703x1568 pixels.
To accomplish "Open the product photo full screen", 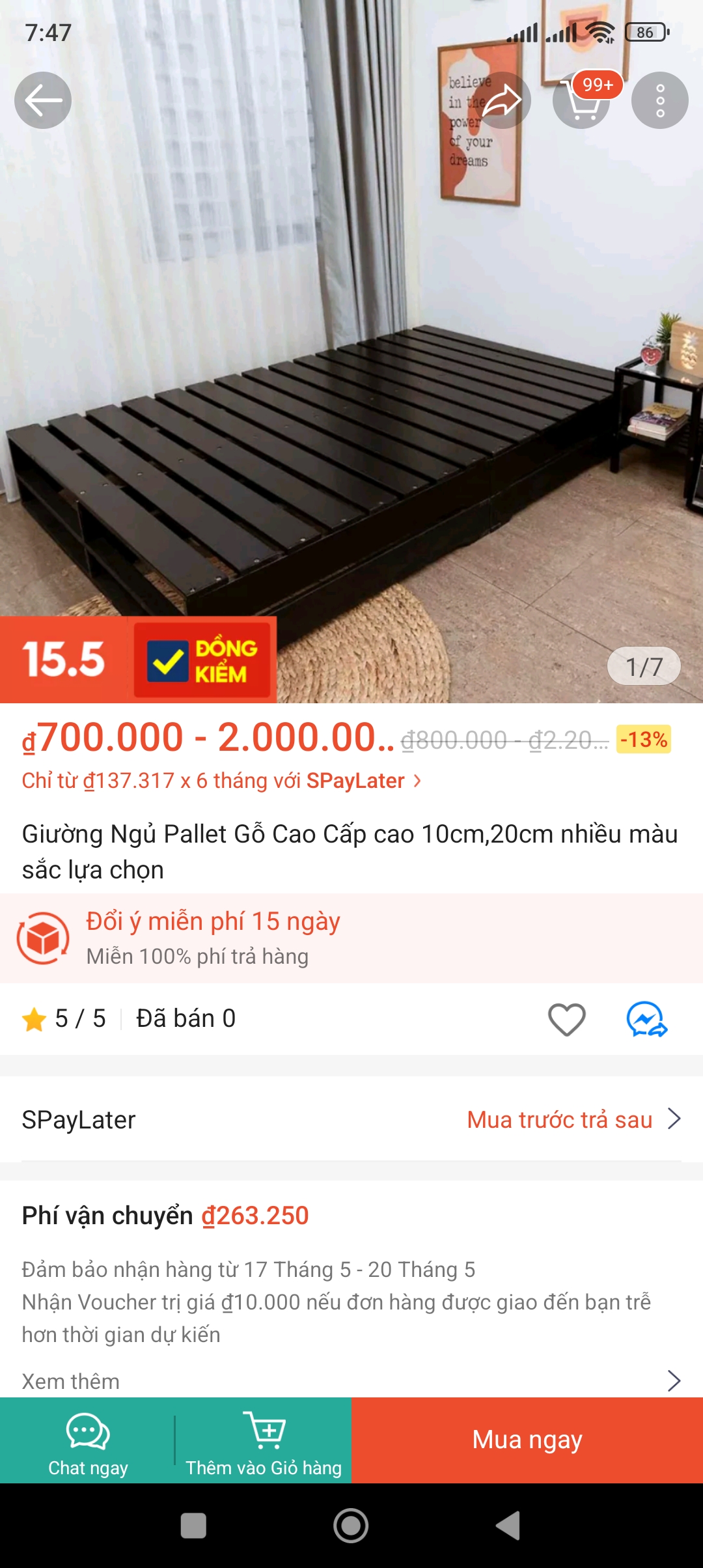I will point(351,391).
